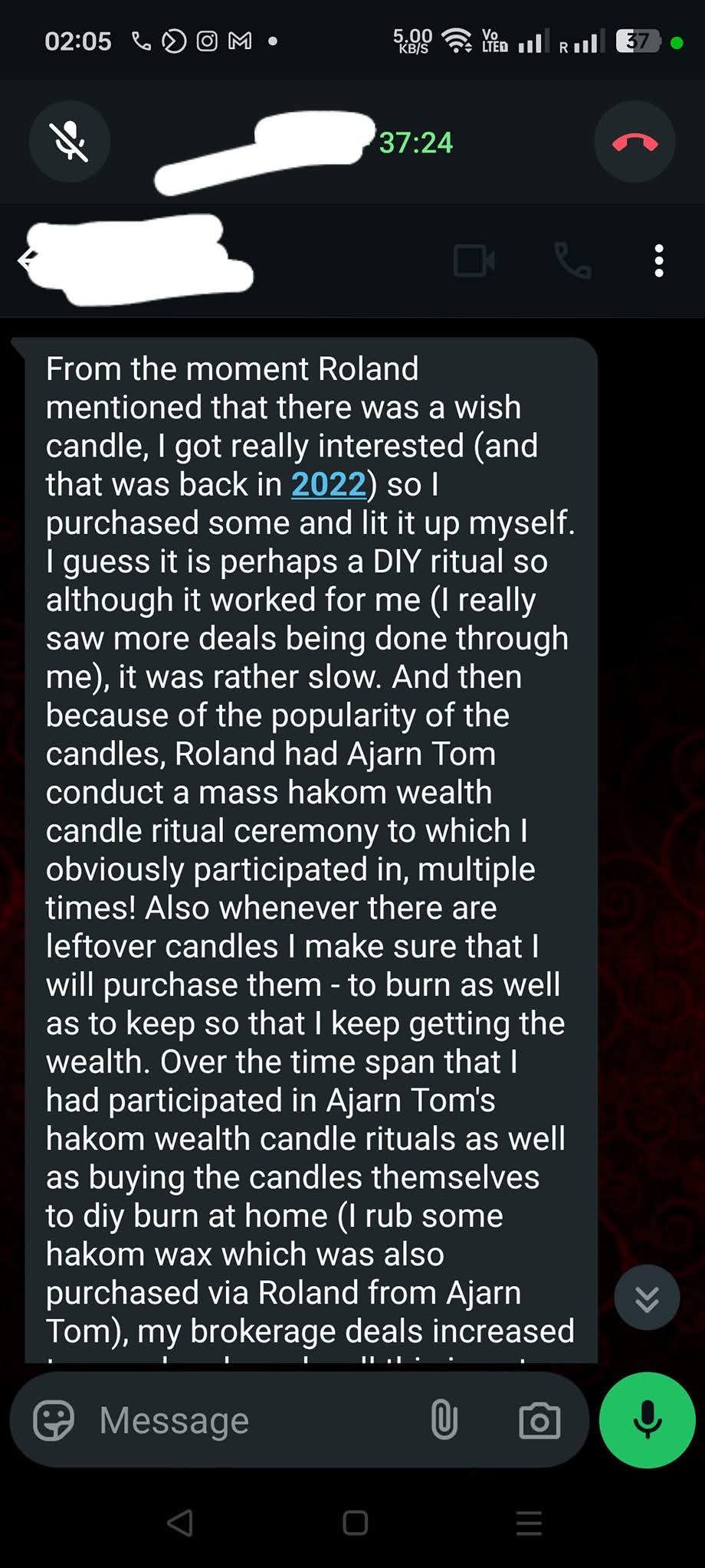Open the 2022 link in the message
This screenshot has height=1568, width=705.
329,484
